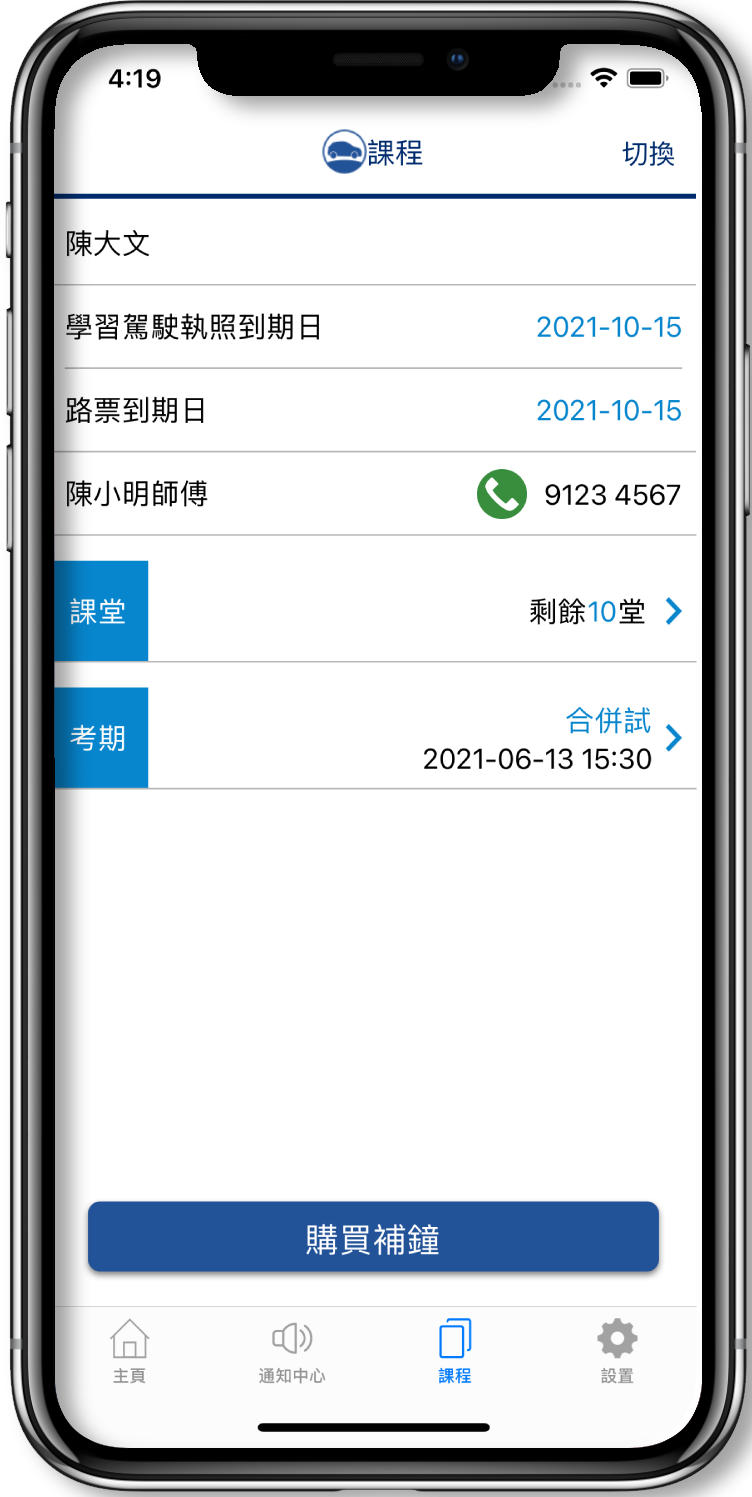Select the 課程 tab
This screenshot has height=1497, width=752.
455,1351
